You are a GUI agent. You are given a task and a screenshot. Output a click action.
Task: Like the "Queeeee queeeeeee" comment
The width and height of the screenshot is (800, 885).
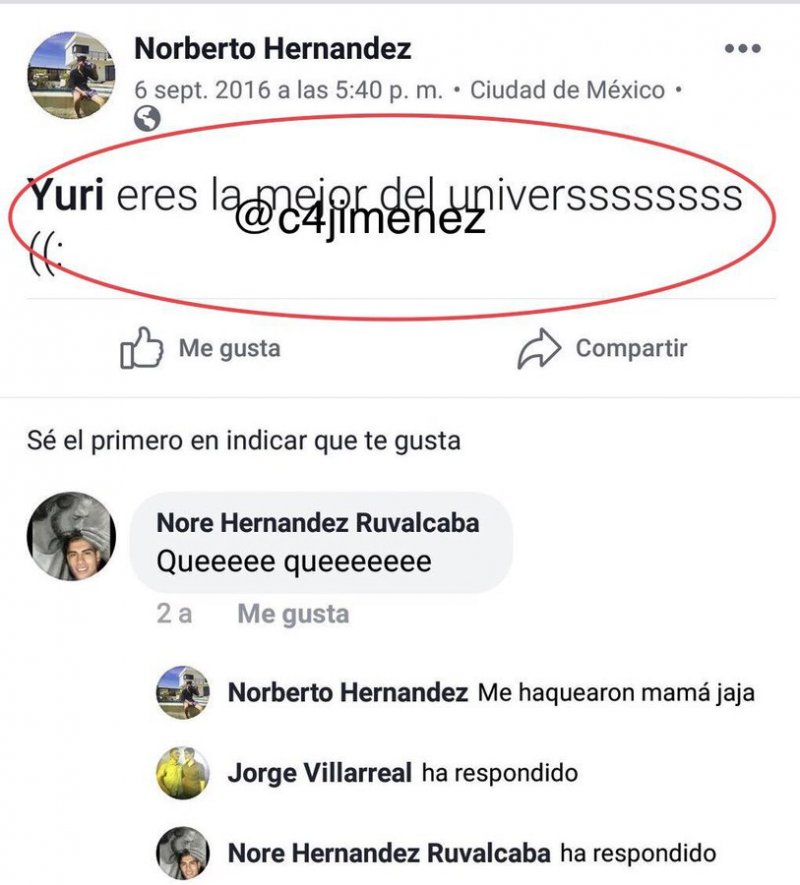[292, 614]
